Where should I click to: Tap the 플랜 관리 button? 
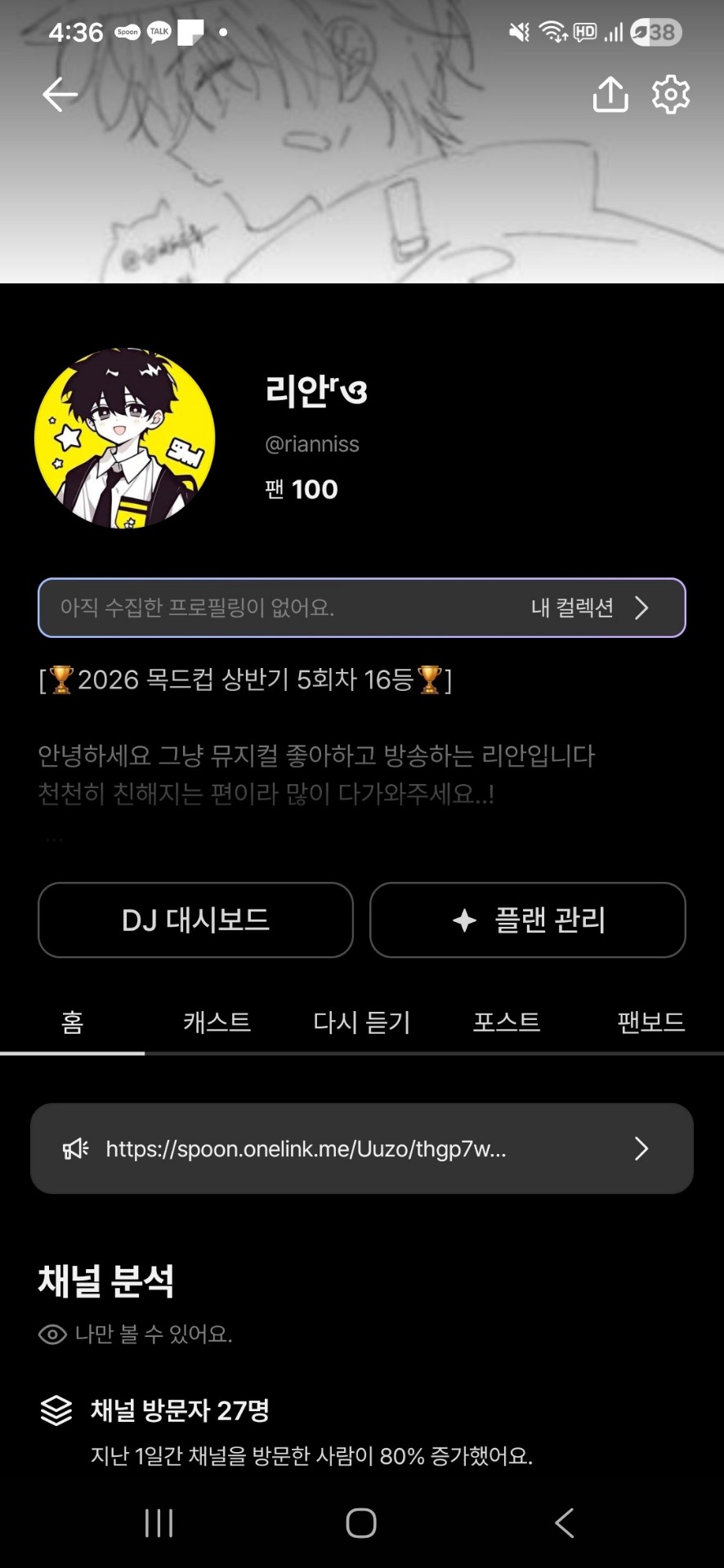pos(528,920)
